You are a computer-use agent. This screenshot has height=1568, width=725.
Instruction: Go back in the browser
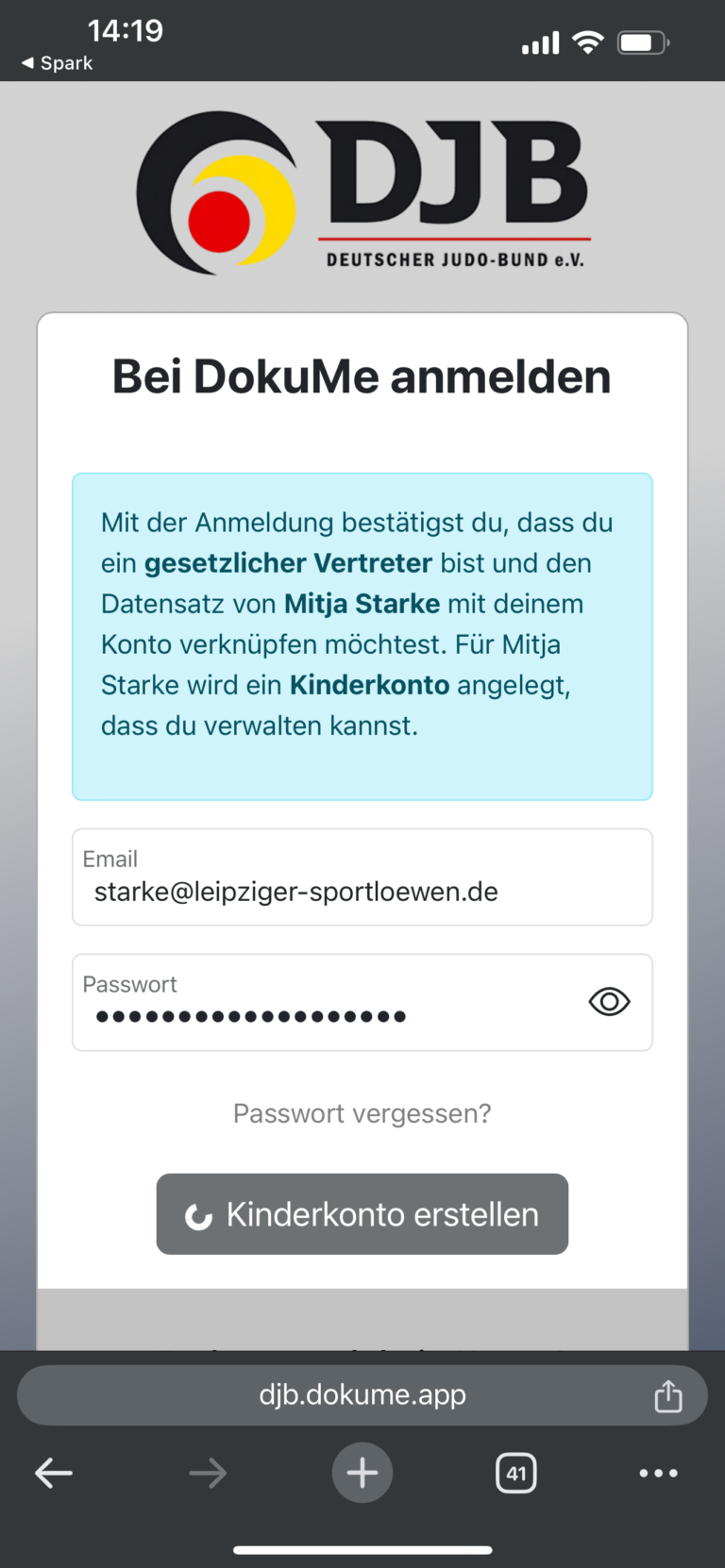[54, 1473]
